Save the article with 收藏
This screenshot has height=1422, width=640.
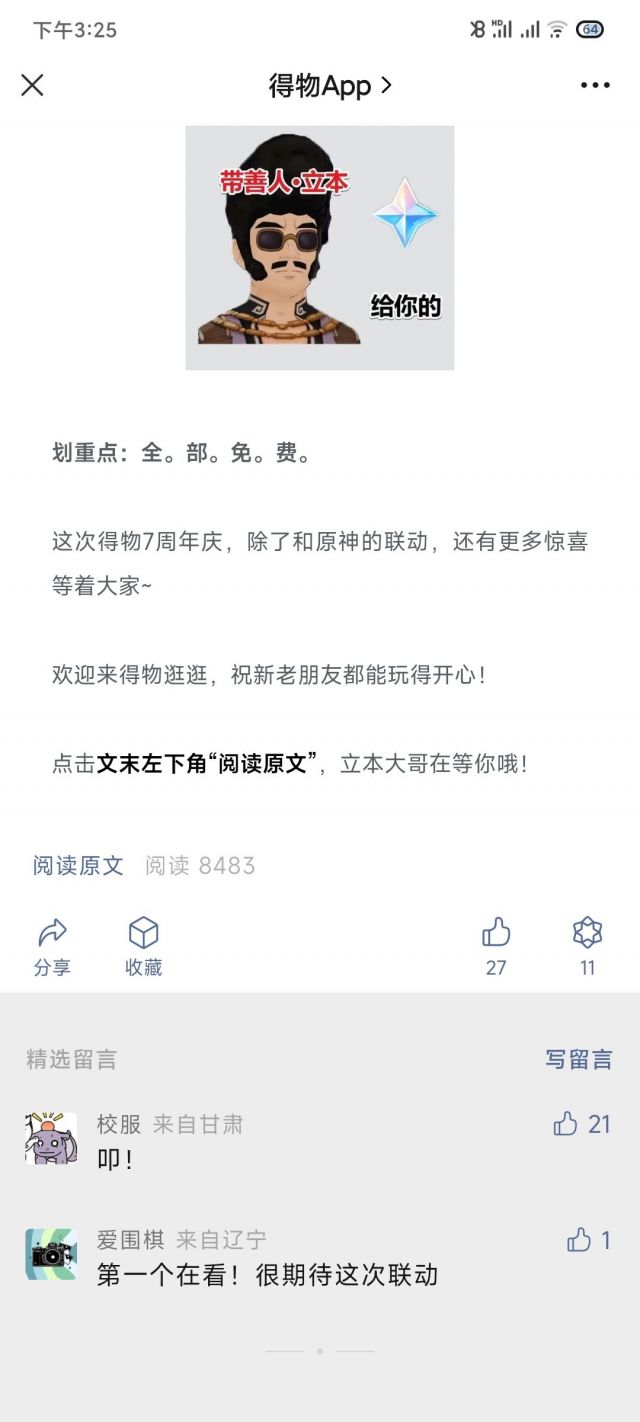point(143,946)
